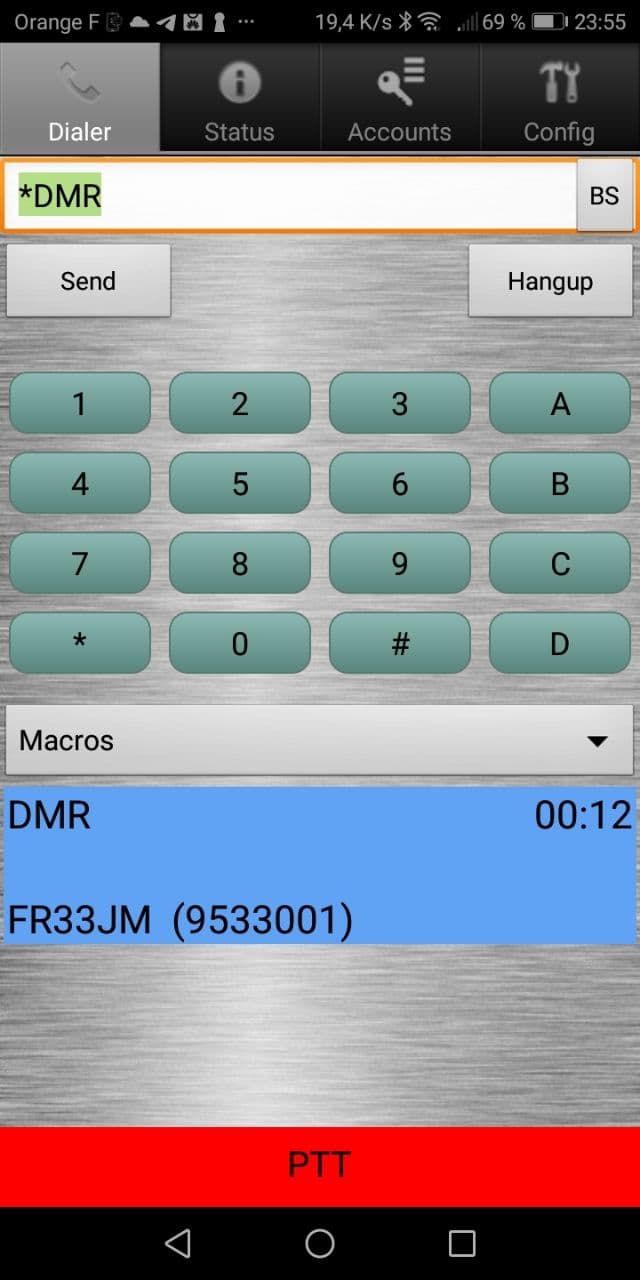Select the DMR FR33JM connection entry

point(319,865)
